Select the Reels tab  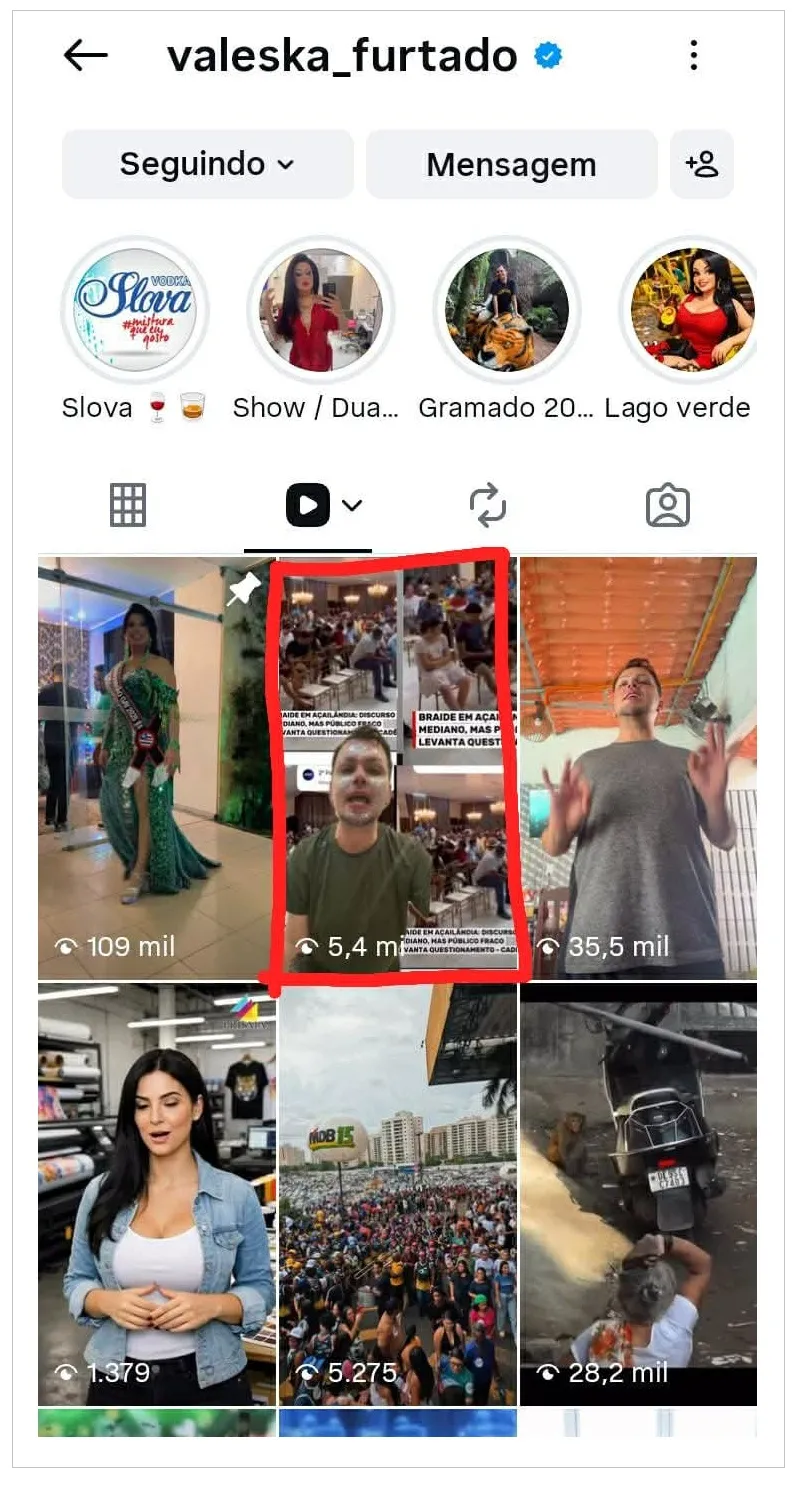coord(308,505)
